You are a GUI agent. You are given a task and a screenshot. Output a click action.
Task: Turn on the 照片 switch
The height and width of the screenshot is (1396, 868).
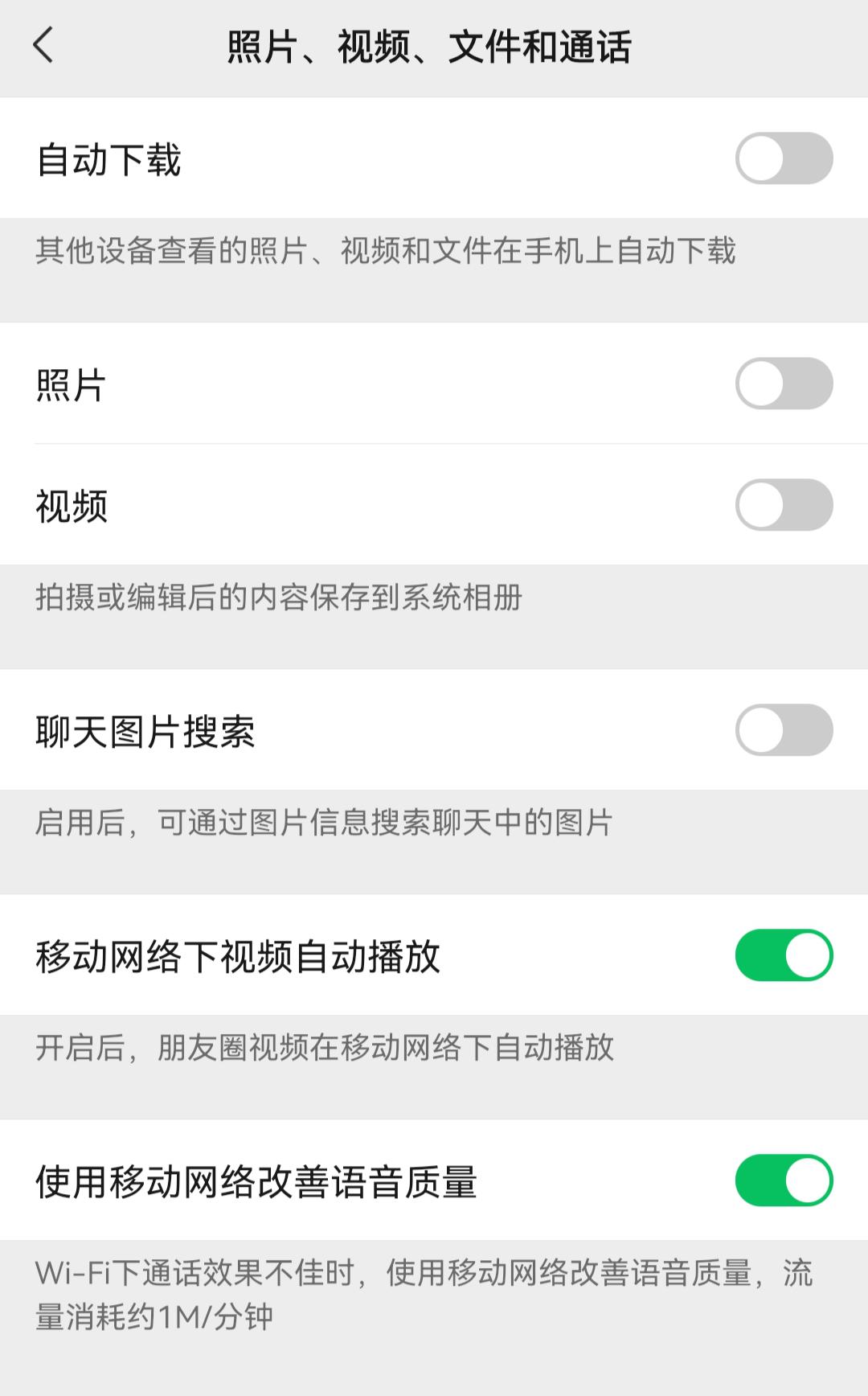point(784,384)
